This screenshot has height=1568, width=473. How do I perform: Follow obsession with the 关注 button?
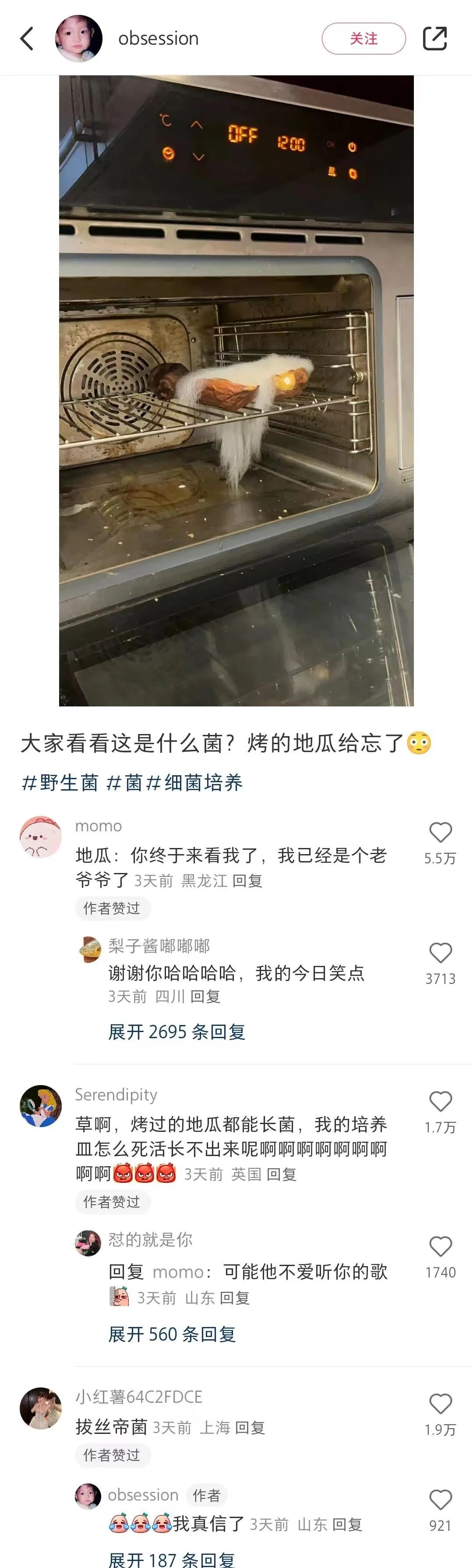(x=364, y=39)
